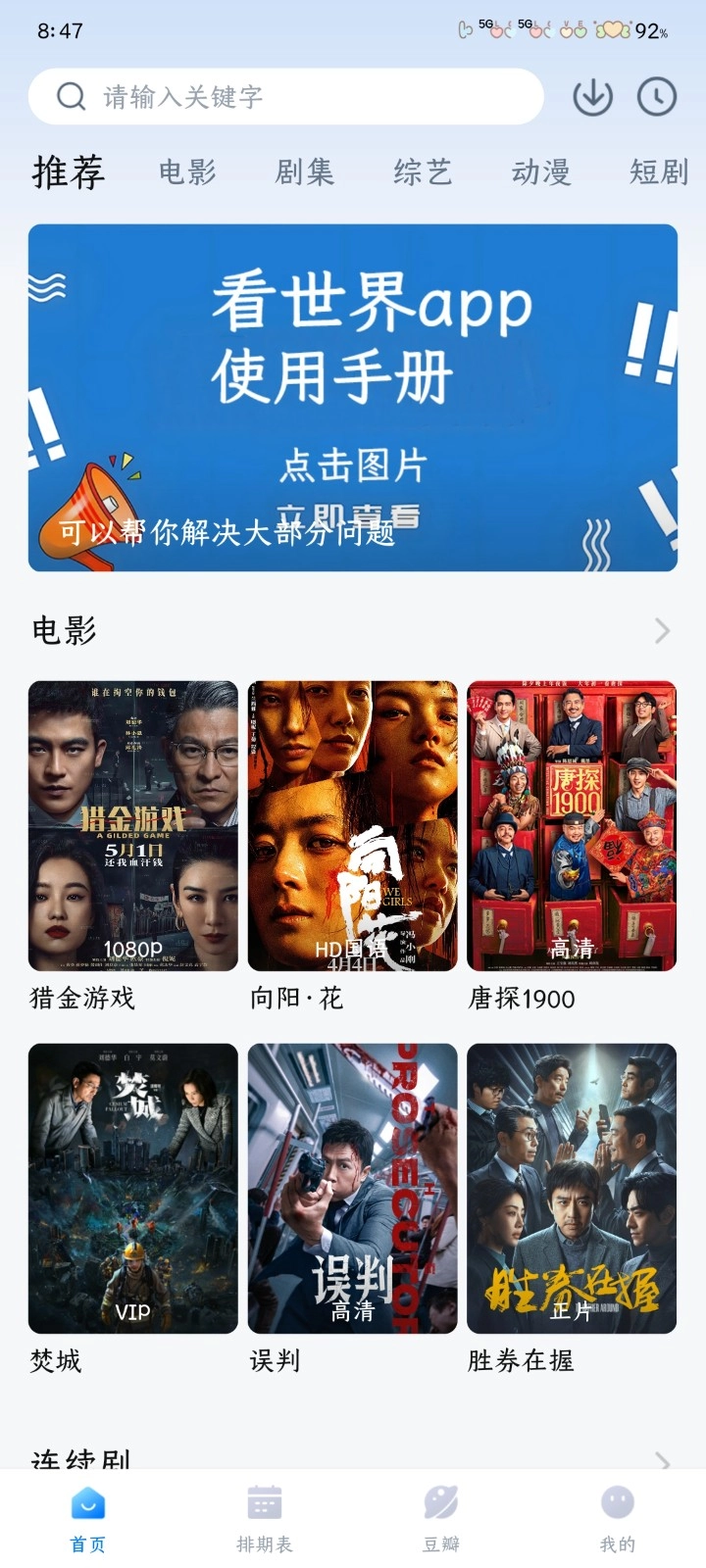Expand the 电影 section with its arrow

[x=662, y=631]
